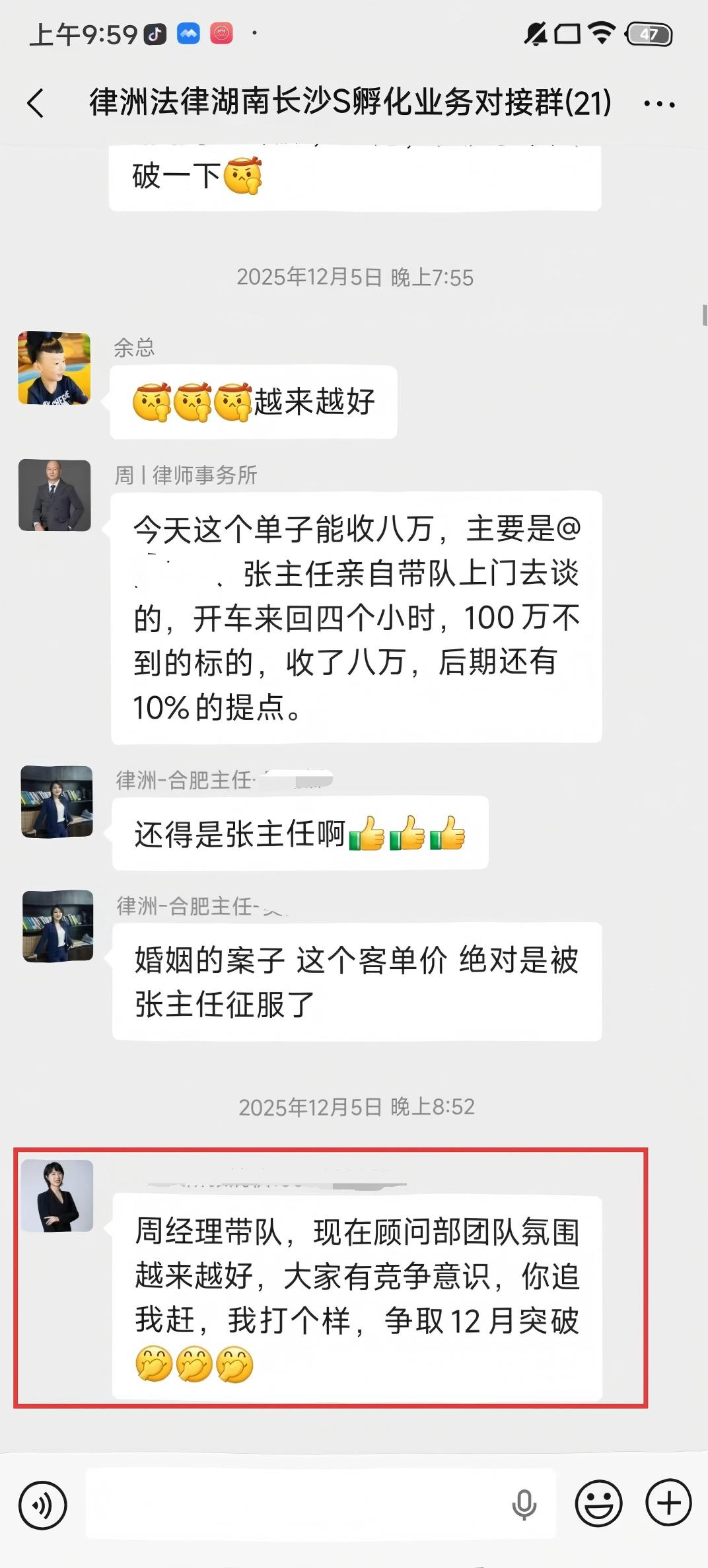Tap the microphone dictation icon
The height and width of the screenshot is (1568, 708).
point(524,1505)
